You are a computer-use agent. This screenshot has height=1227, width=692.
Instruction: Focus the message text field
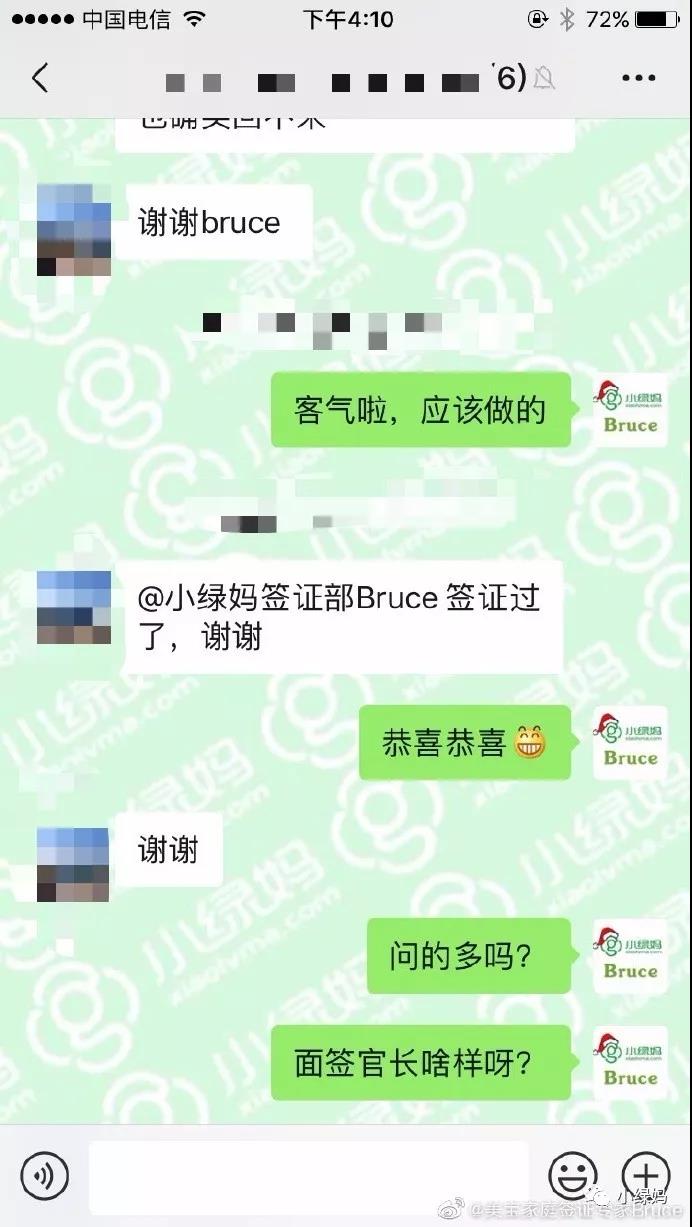click(x=310, y=1176)
